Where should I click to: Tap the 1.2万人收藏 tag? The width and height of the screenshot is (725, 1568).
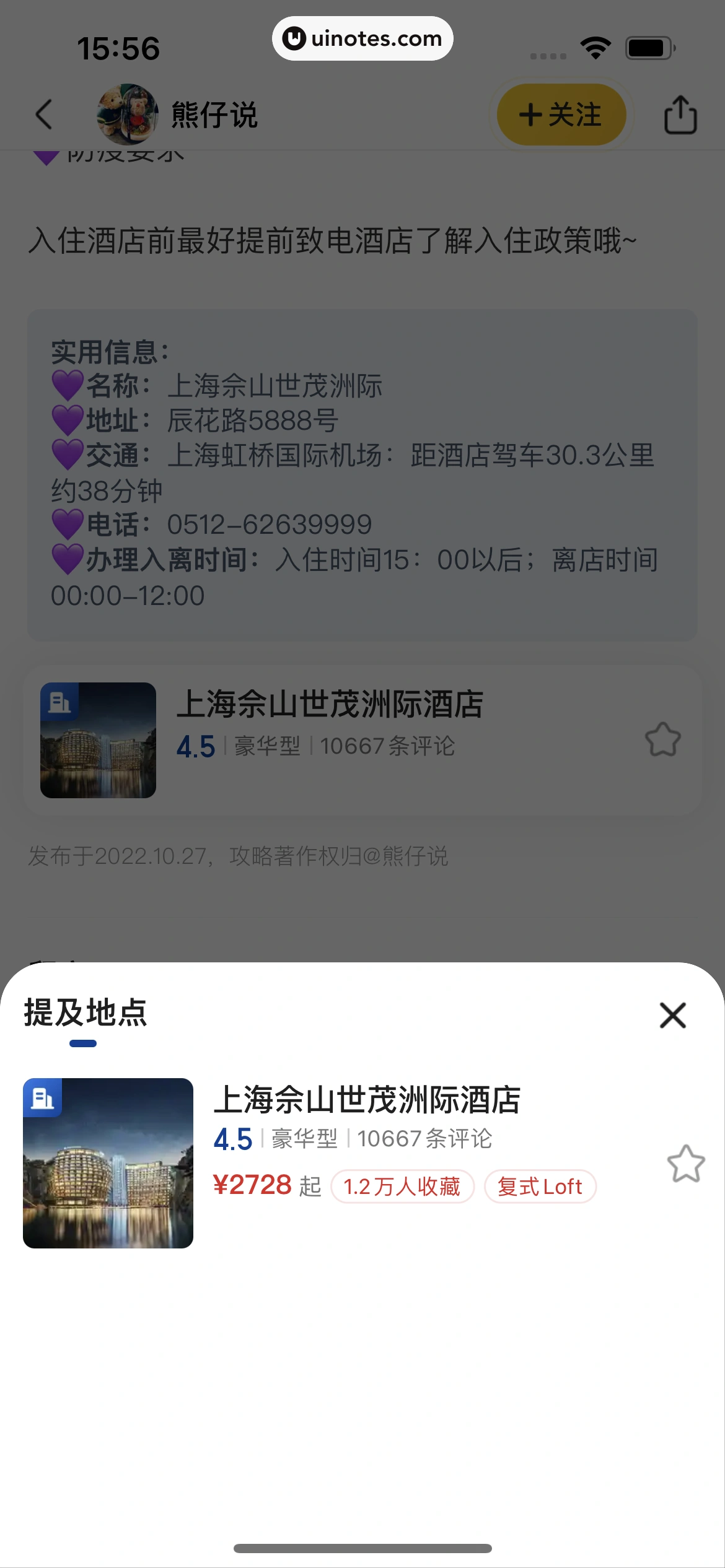[402, 1185]
